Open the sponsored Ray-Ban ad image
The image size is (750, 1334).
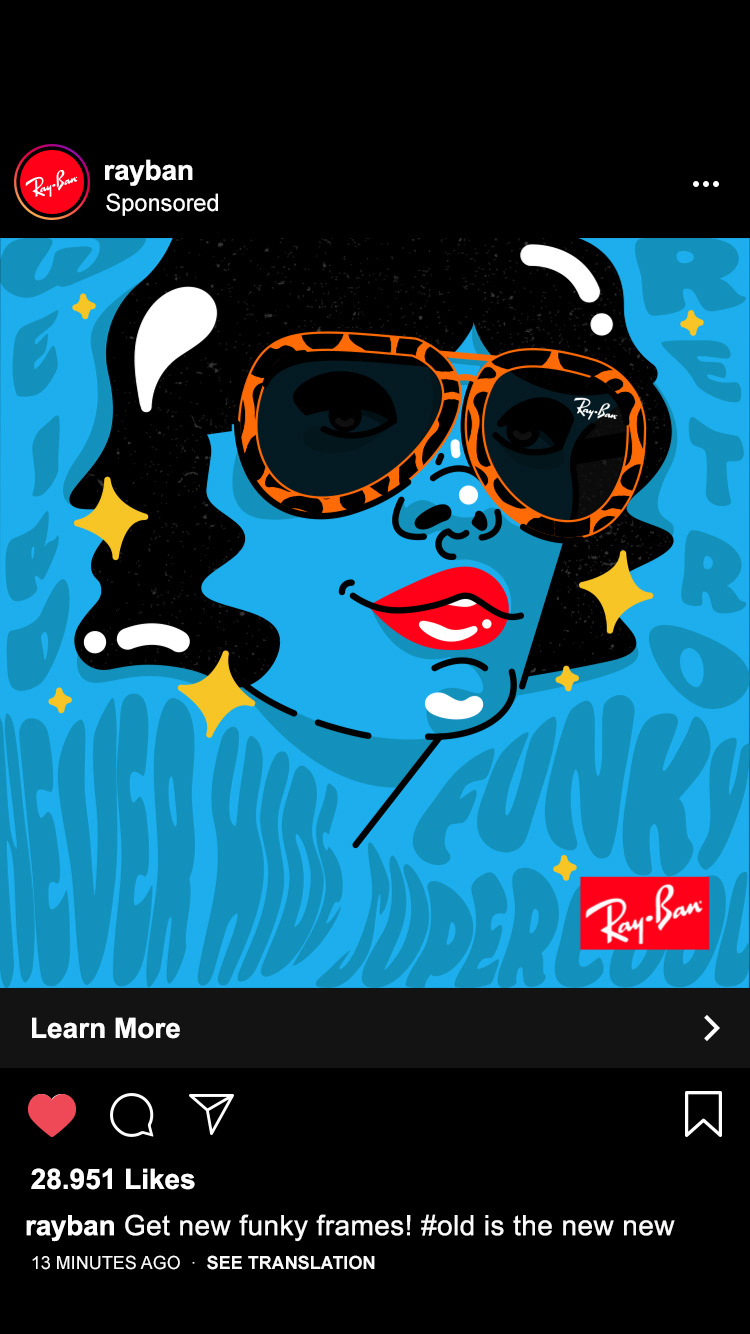[x=375, y=612]
